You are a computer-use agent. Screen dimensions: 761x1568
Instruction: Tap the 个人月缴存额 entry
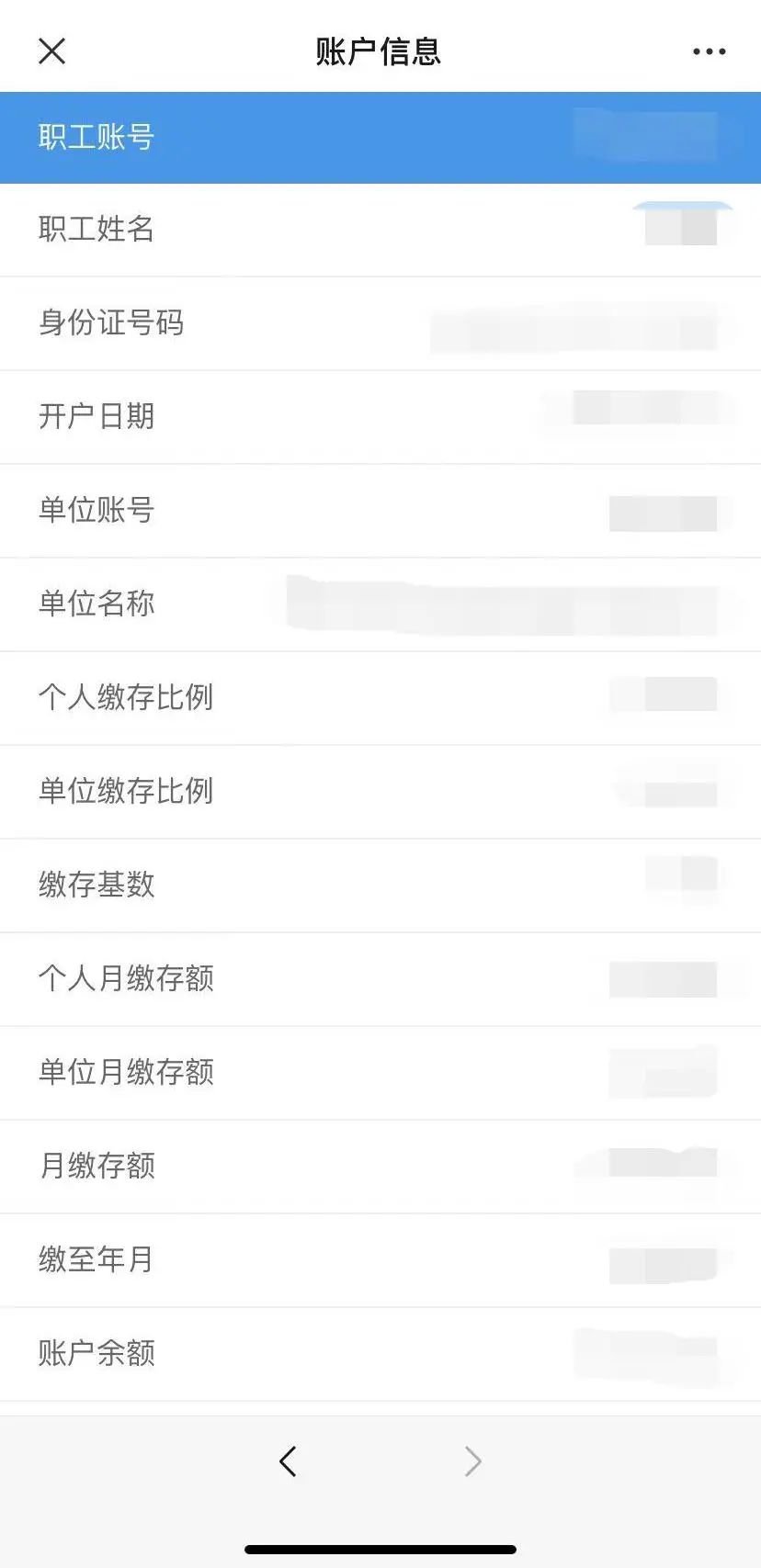[380, 978]
